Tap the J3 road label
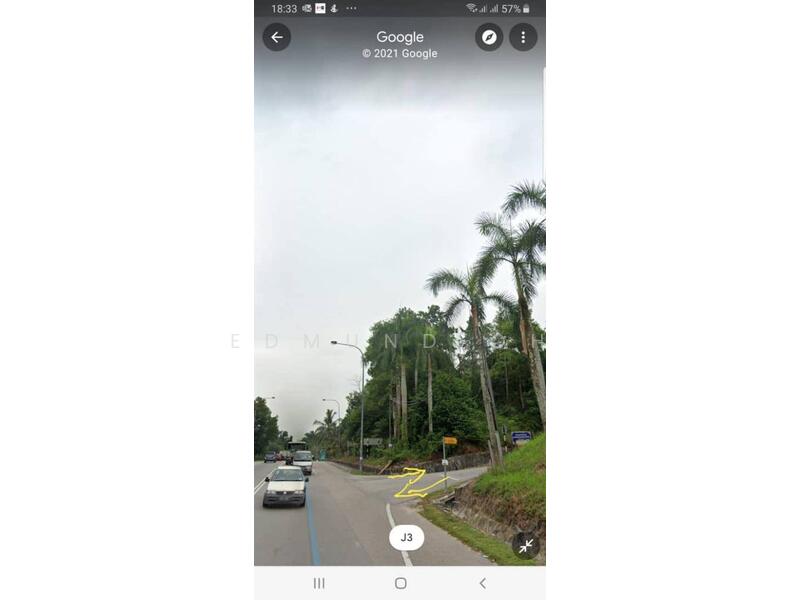 pyautogui.click(x=406, y=538)
